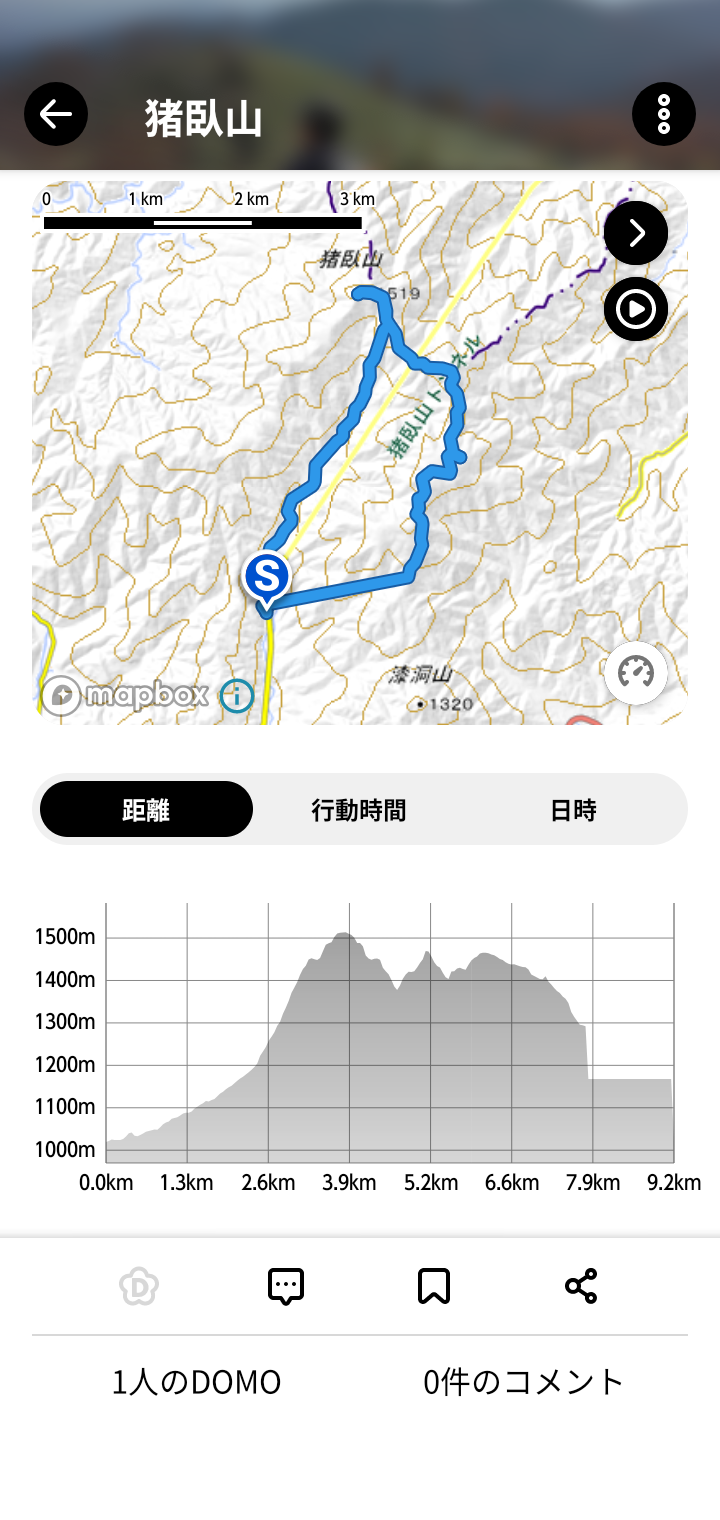Give a DOMO with the flower icon
Image resolution: width=720 pixels, height=1520 pixels.
[139, 1286]
